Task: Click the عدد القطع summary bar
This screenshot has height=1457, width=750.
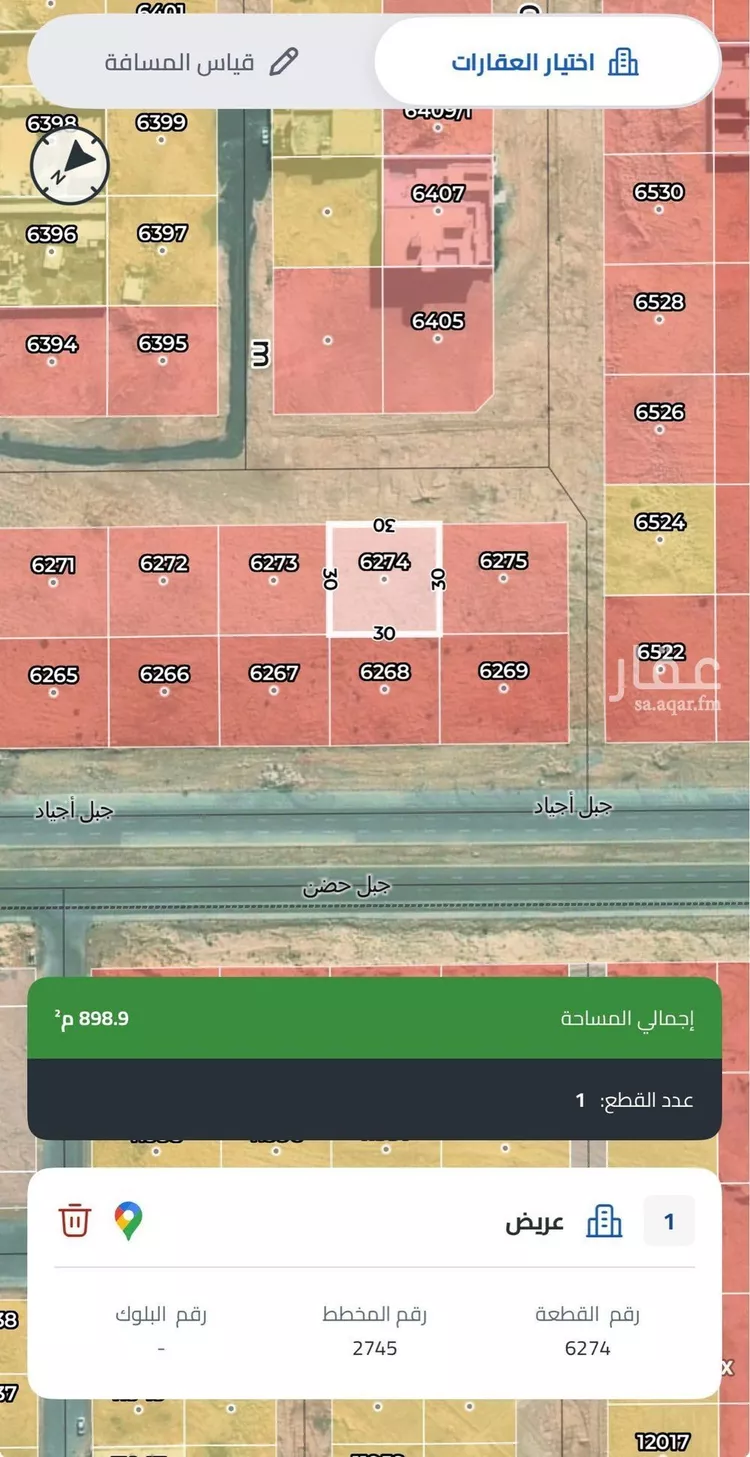Action: click(x=375, y=1099)
